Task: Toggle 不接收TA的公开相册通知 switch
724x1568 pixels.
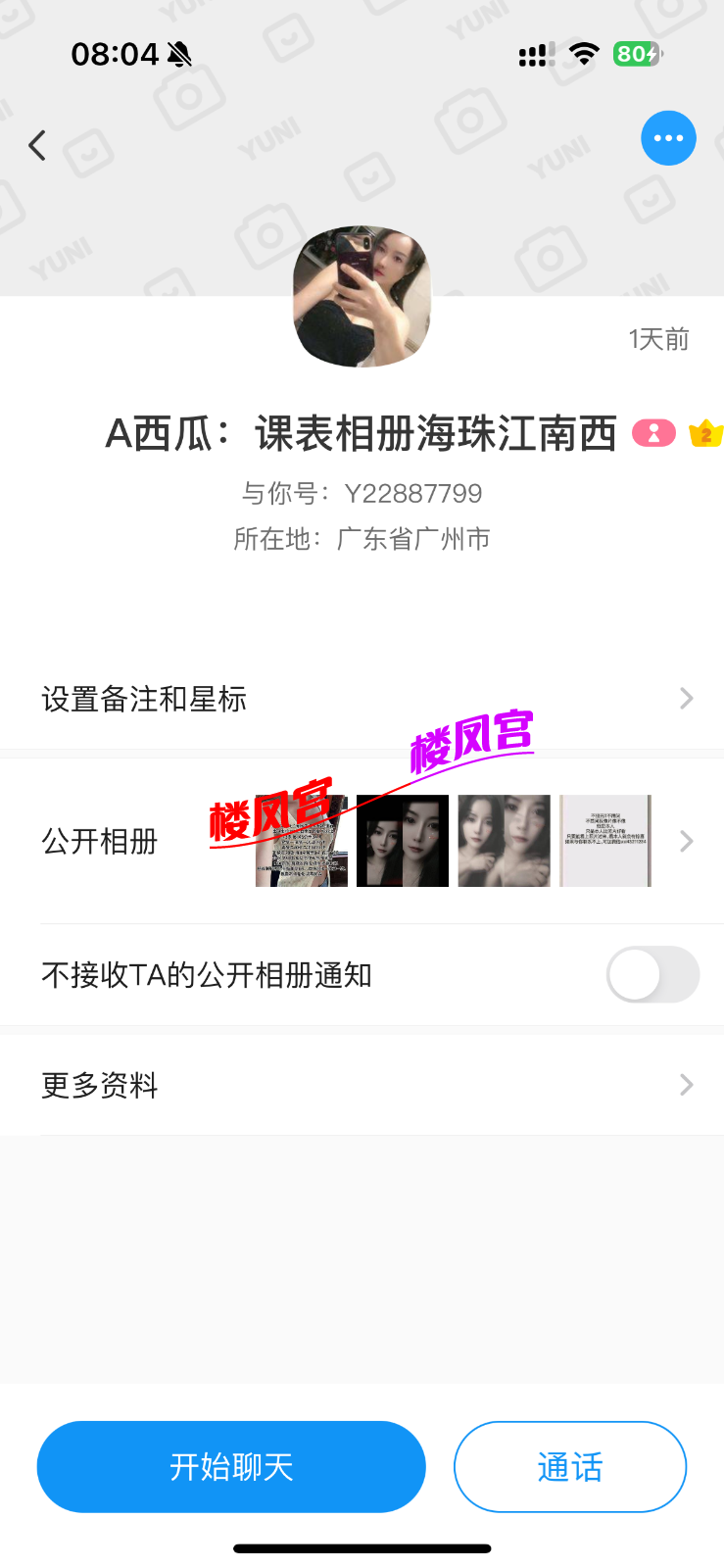Action: [x=652, y=975]
